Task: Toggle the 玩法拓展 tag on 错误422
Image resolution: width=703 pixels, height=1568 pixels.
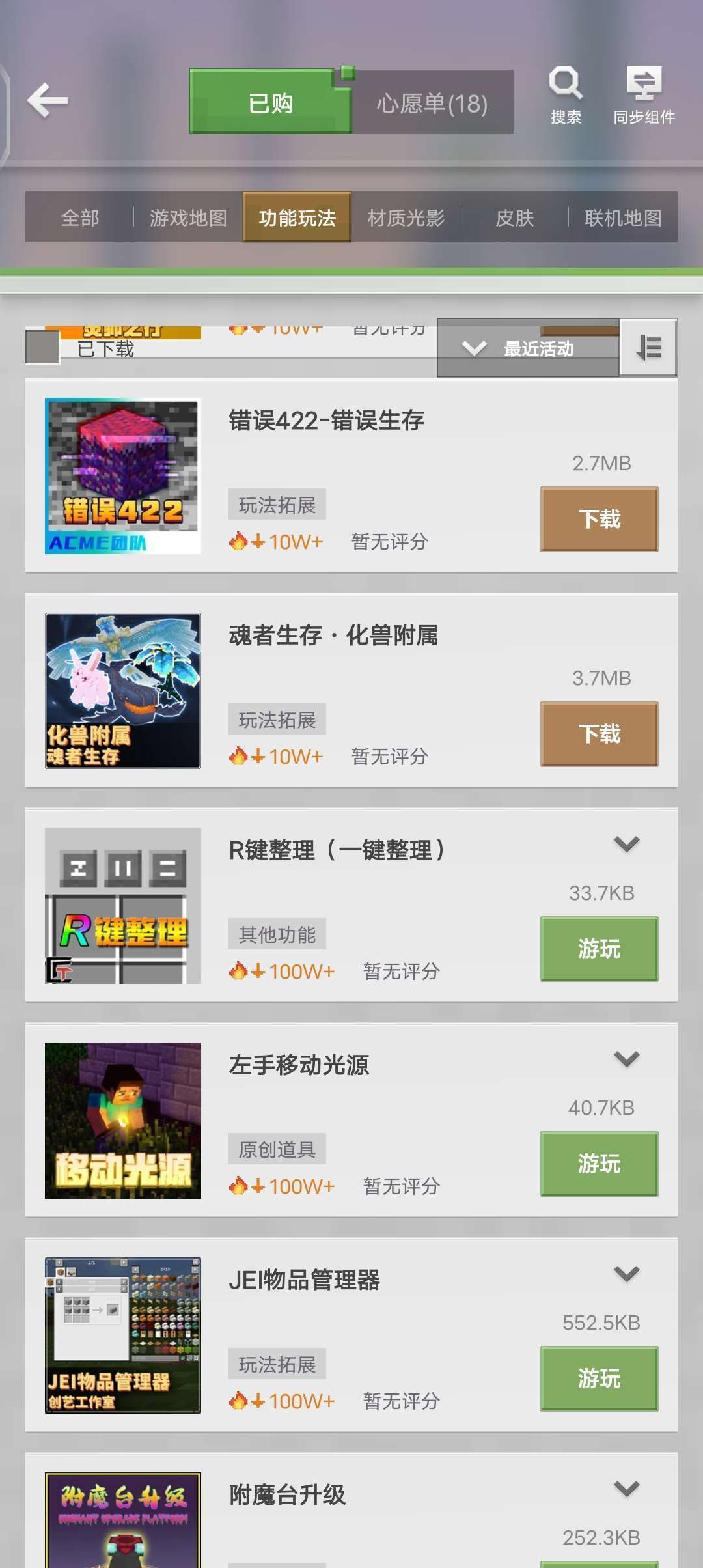Action: tap(277, 503)
